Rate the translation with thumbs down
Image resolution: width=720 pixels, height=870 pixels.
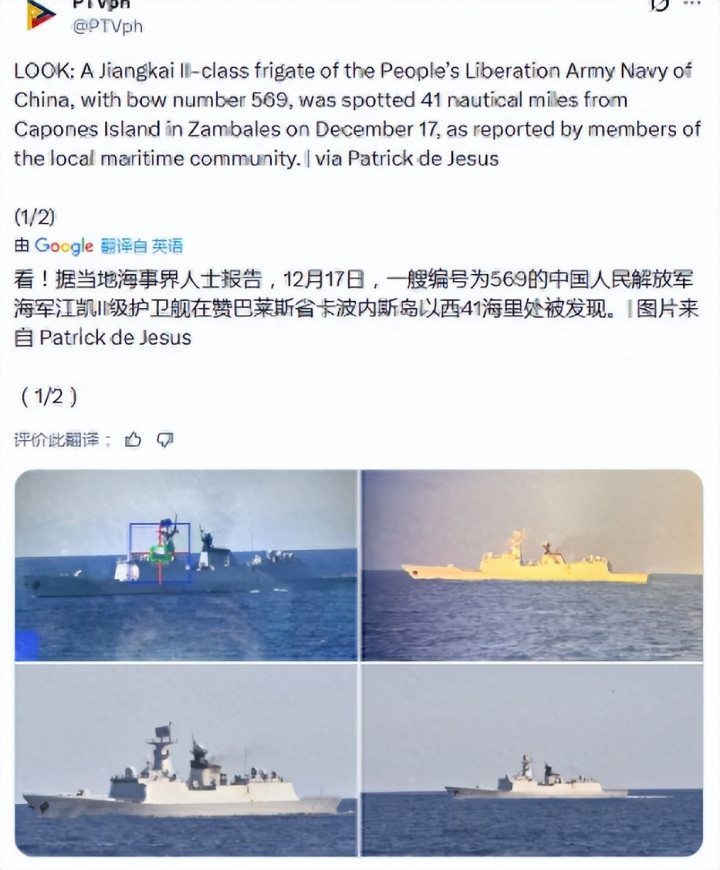click(165, 440)
